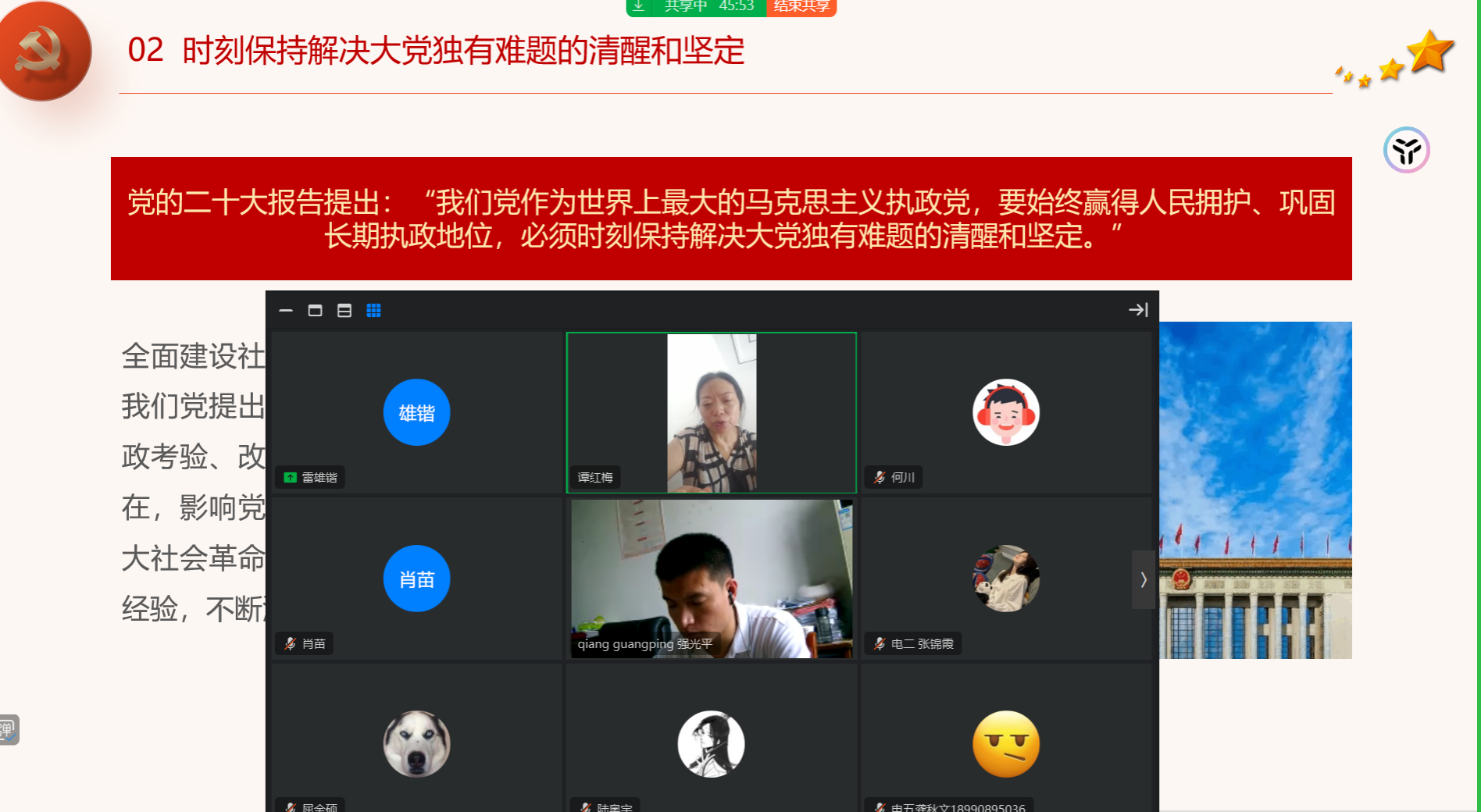Select 雷雄锴's participant tile
This screenshot has height=812, width=1481.
pyautogui.click(x=416, y=412)
